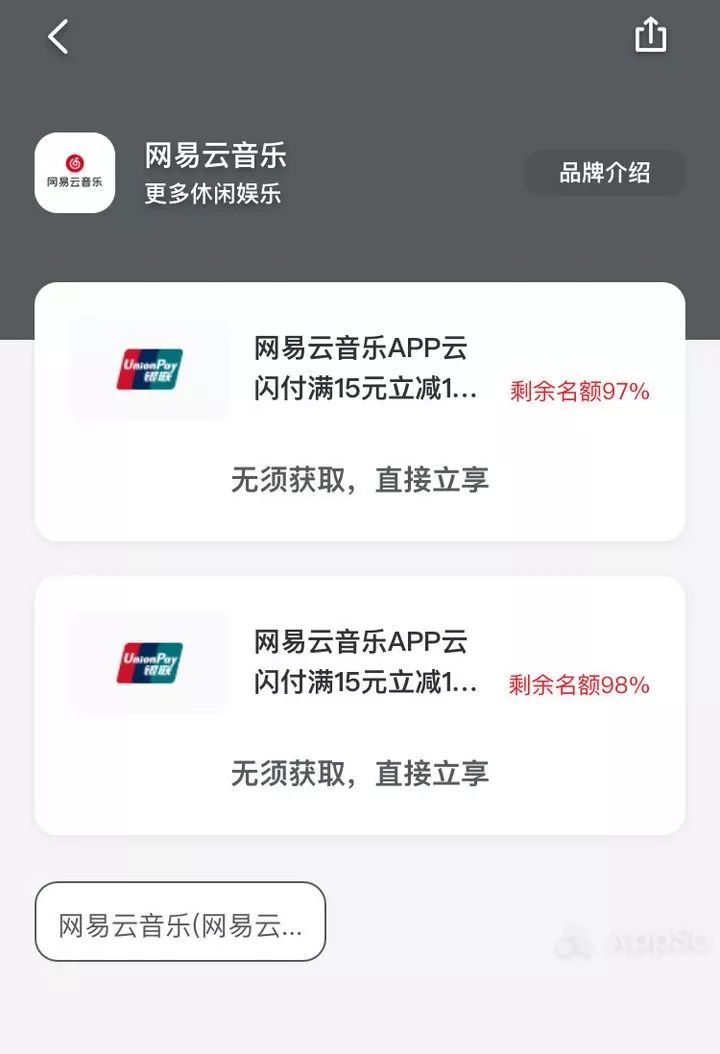Image resolution: width=720 pixels, height=1054 pixels.
Task: Tap the 剩余名额98% label
Action: [x=577, y=686]
